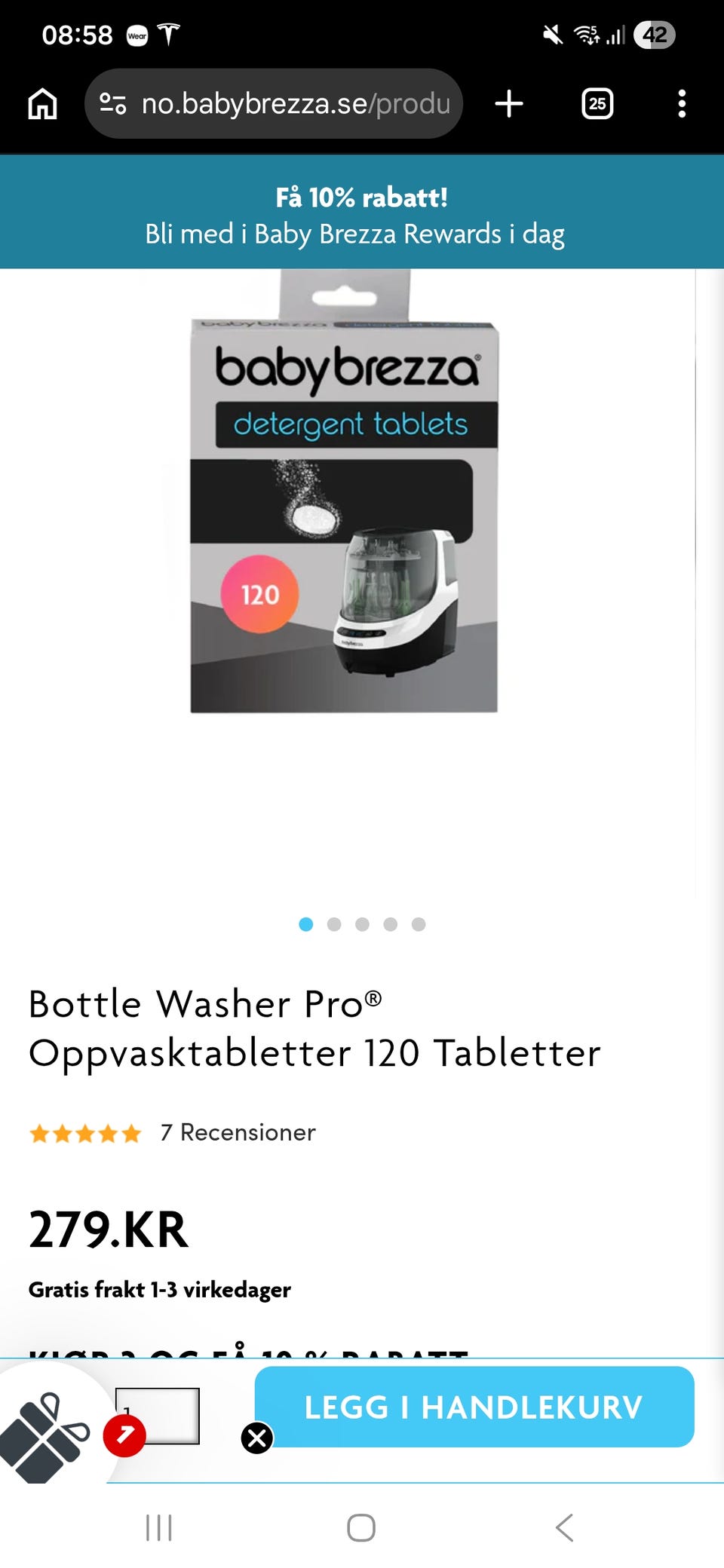Tap the quantity input field
724x1568 pixels.
click(157, 1416)
